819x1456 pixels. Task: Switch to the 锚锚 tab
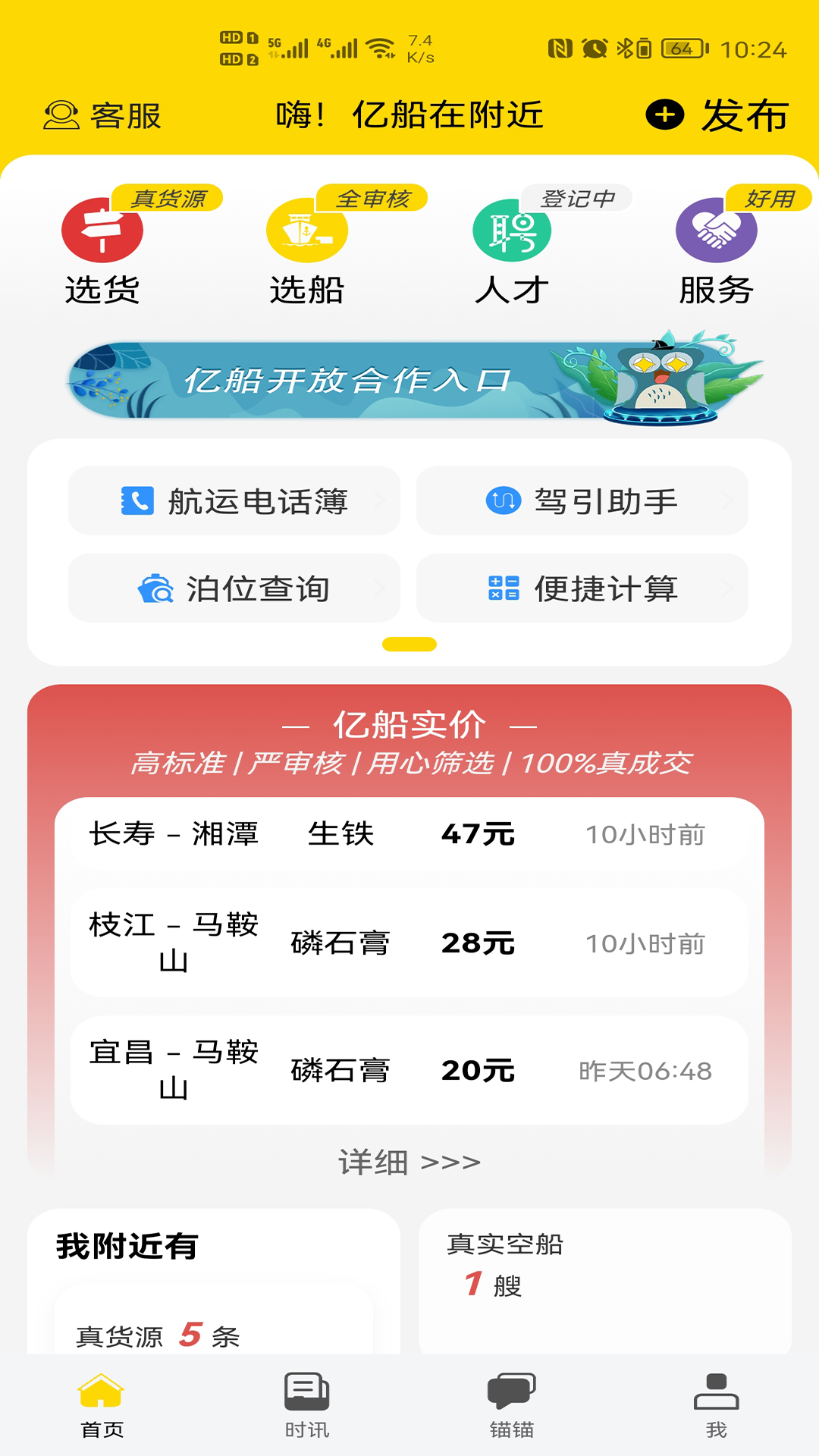pos(512,1405)
